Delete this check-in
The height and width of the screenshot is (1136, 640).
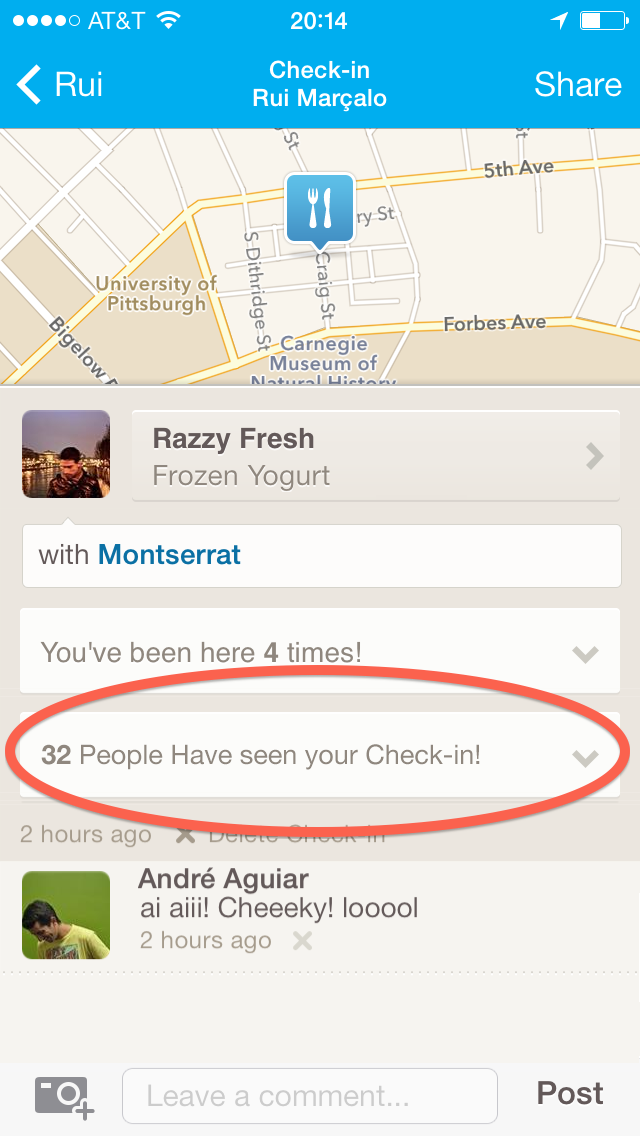point(280,834)
